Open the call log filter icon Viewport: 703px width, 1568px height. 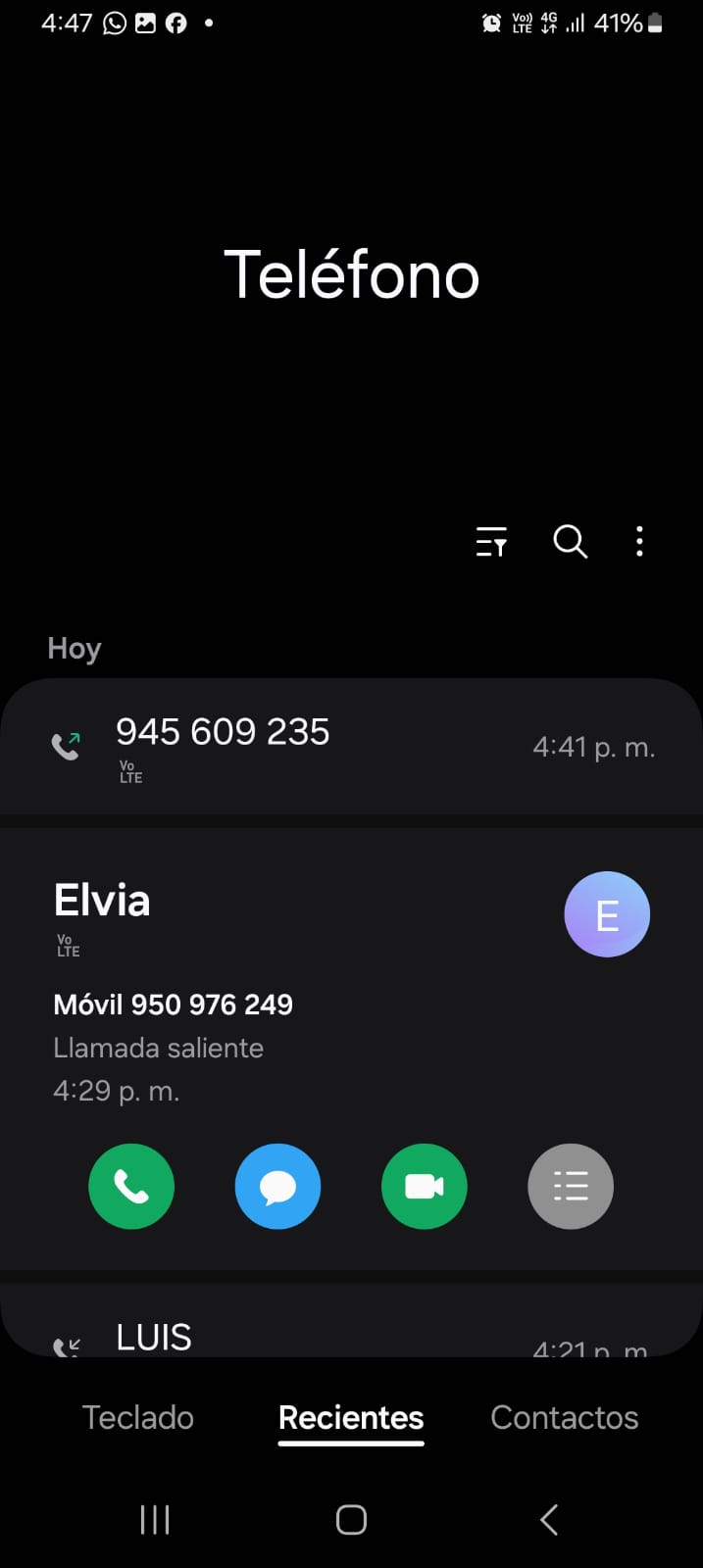[491, 541]
